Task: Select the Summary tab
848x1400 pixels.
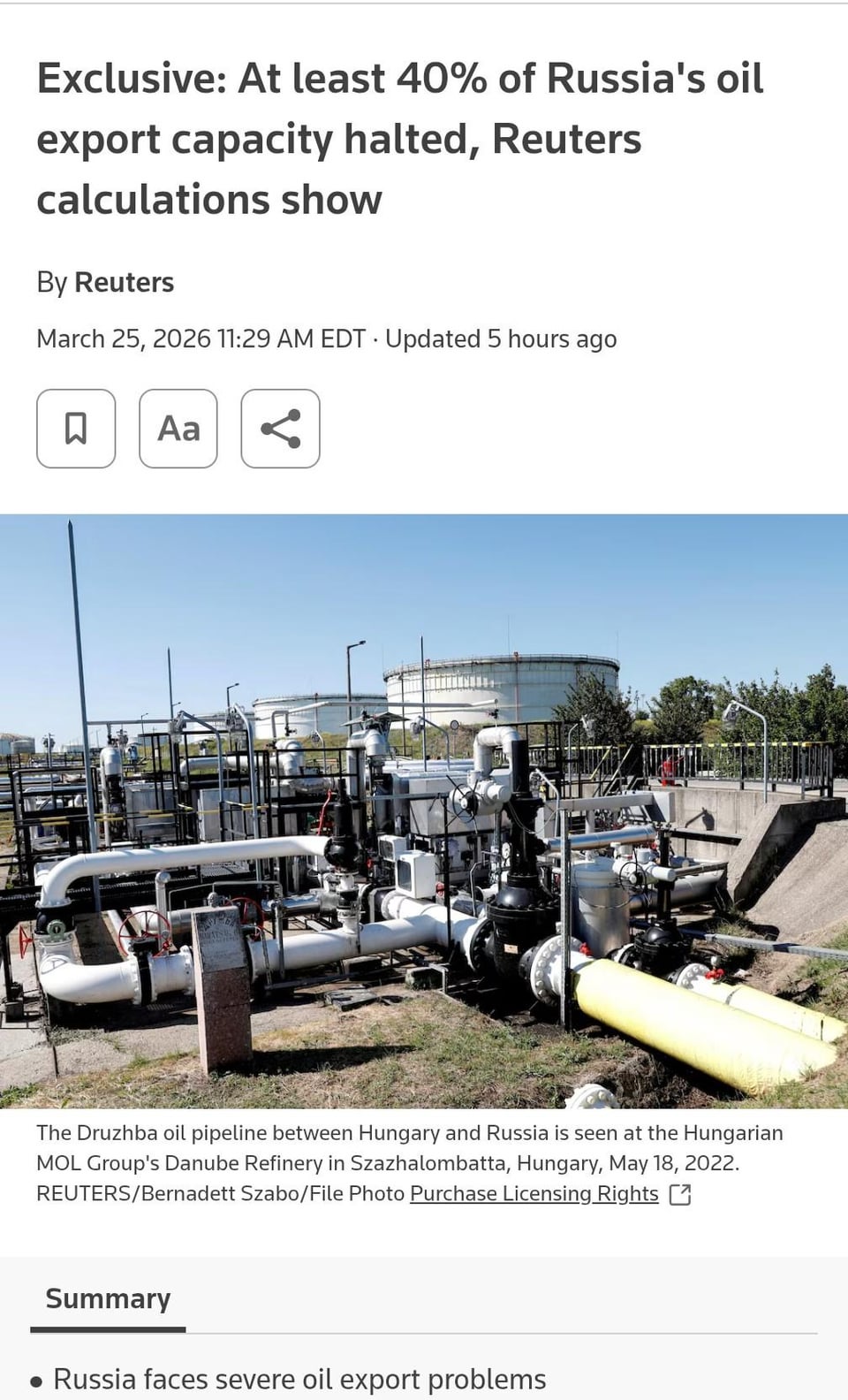Action: click(108, 1298)
